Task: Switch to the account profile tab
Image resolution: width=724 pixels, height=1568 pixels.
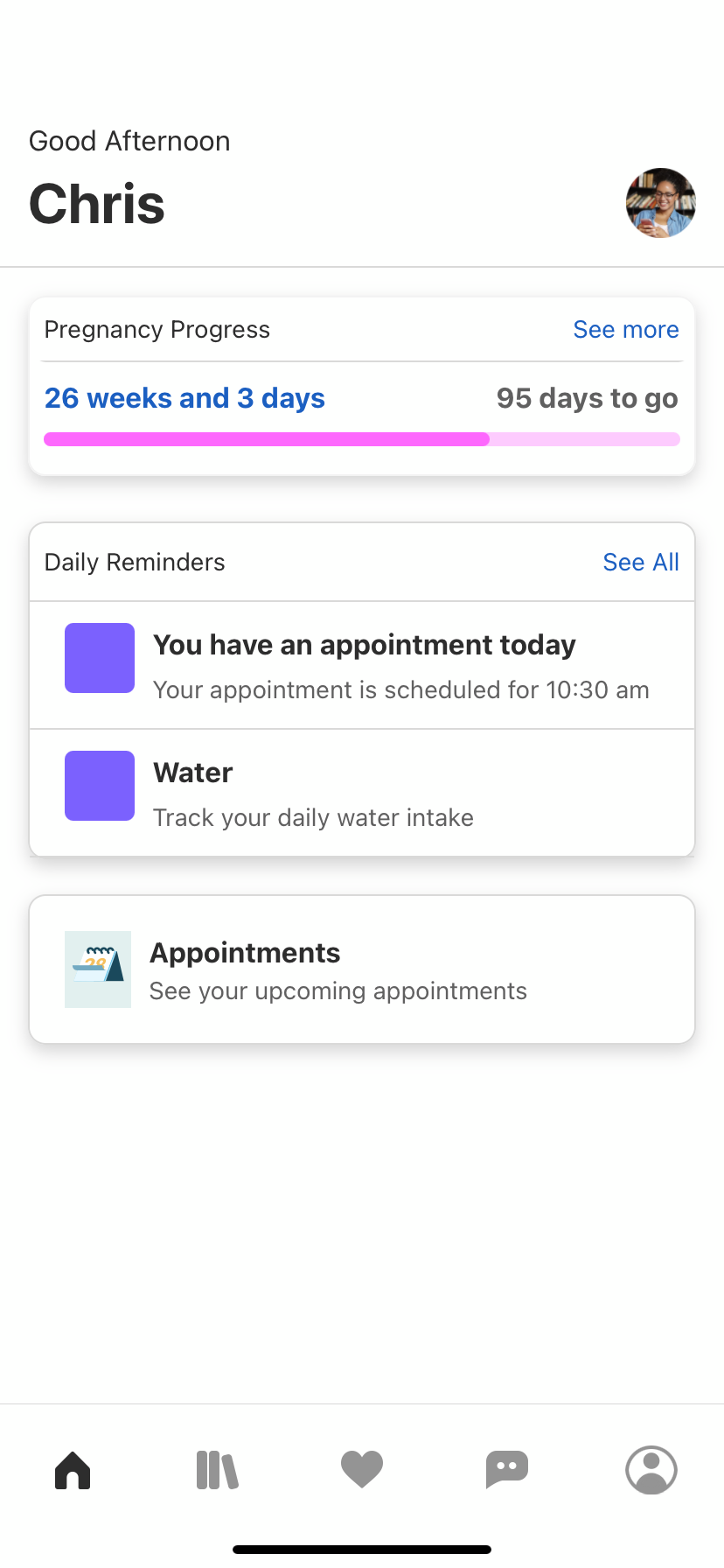Action: click(x=651, y=1470)
